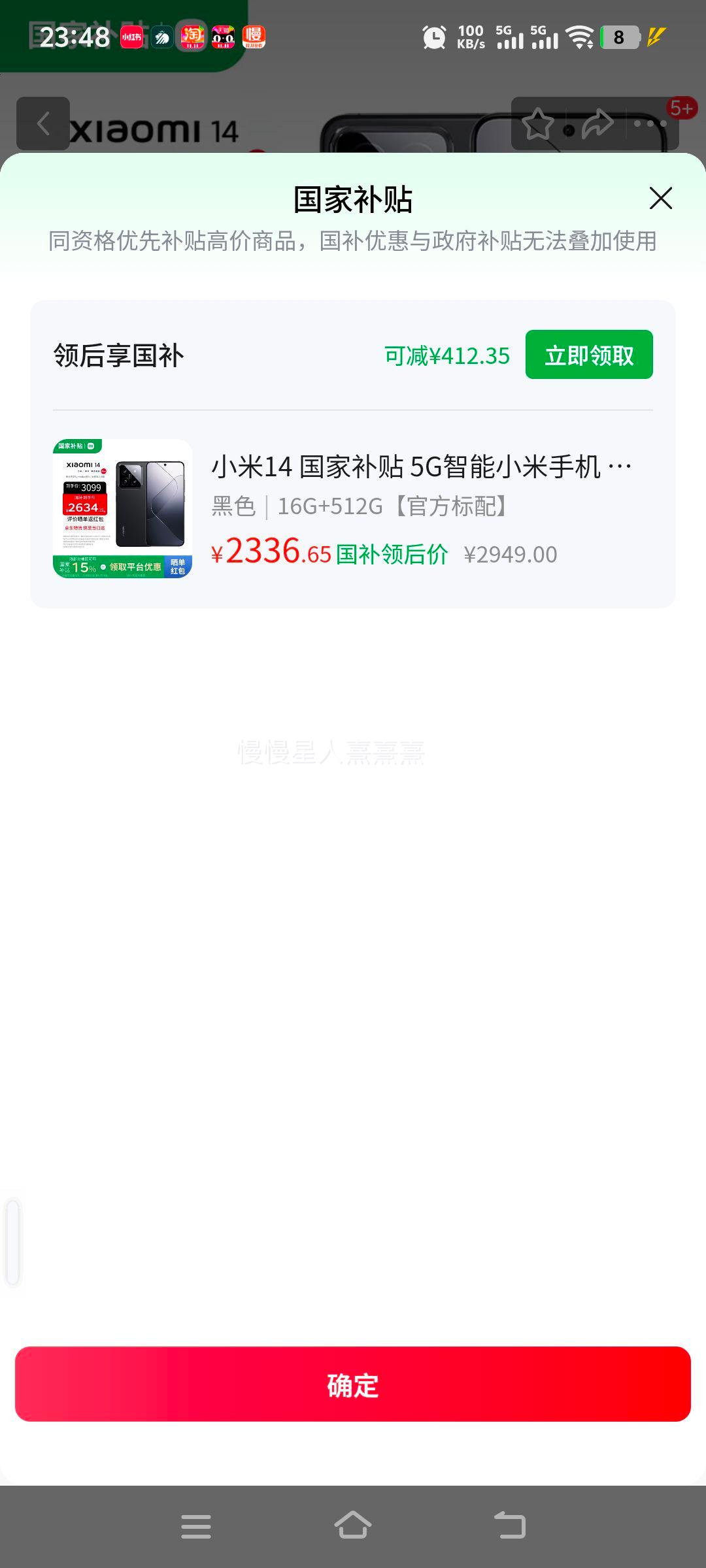Viewport: 706px width, 1568px height.
Task: Share the product using the share icon
Action: point(596,124)
